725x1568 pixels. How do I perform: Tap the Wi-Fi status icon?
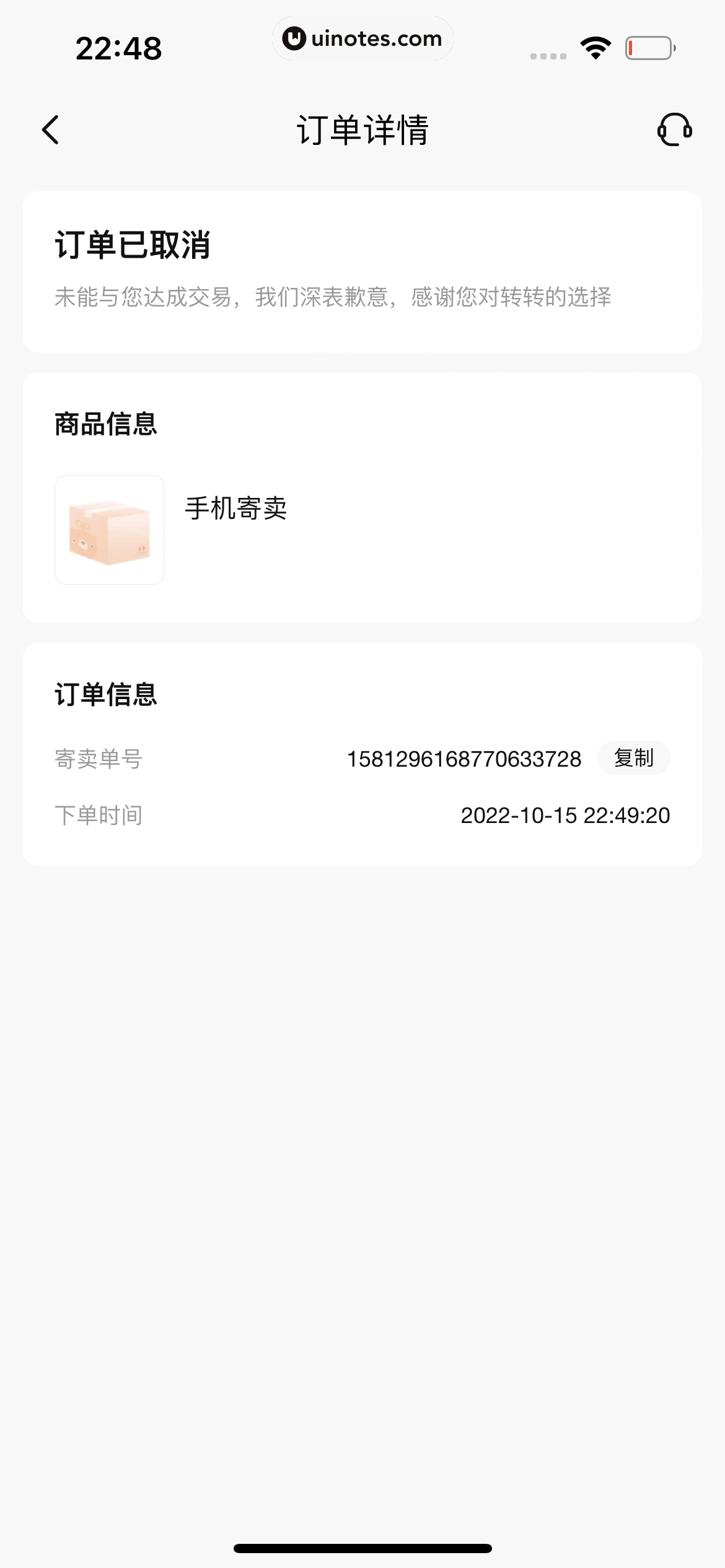click(x=594, y=46)
